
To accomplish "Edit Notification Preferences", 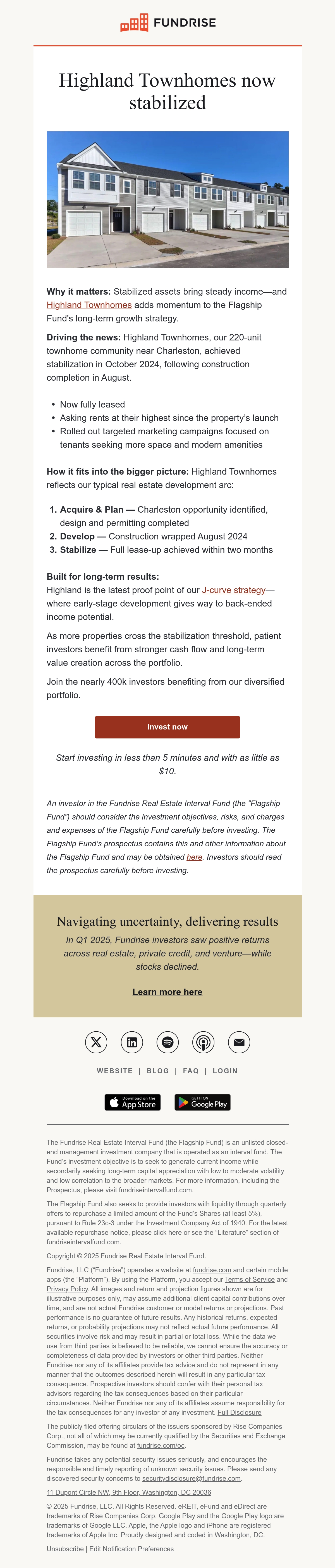I will point(131,1548).
